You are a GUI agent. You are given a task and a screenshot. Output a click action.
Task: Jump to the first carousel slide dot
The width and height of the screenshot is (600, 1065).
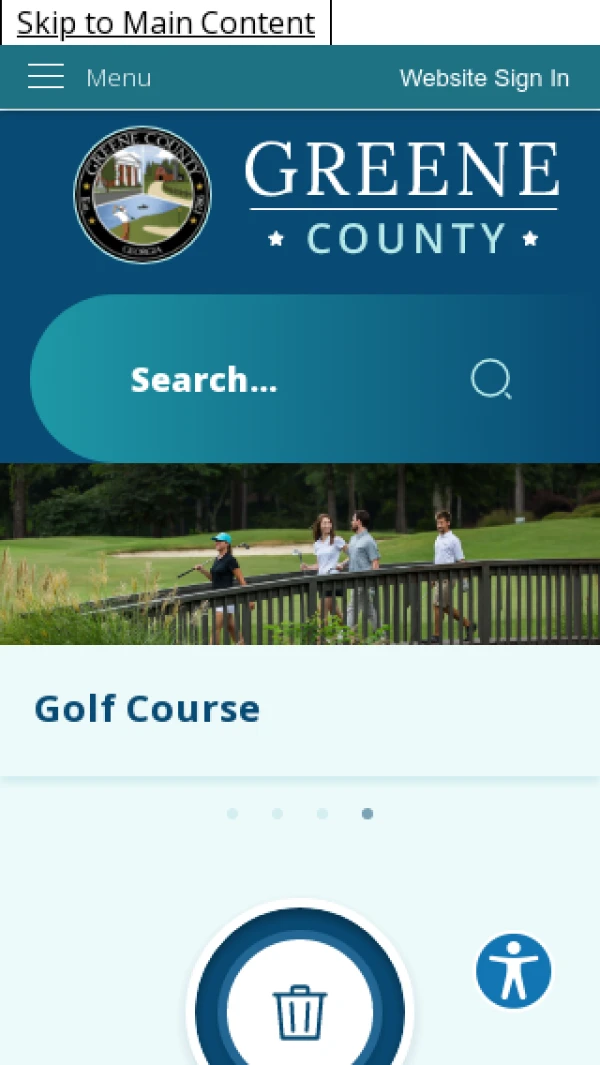point(233,814)
